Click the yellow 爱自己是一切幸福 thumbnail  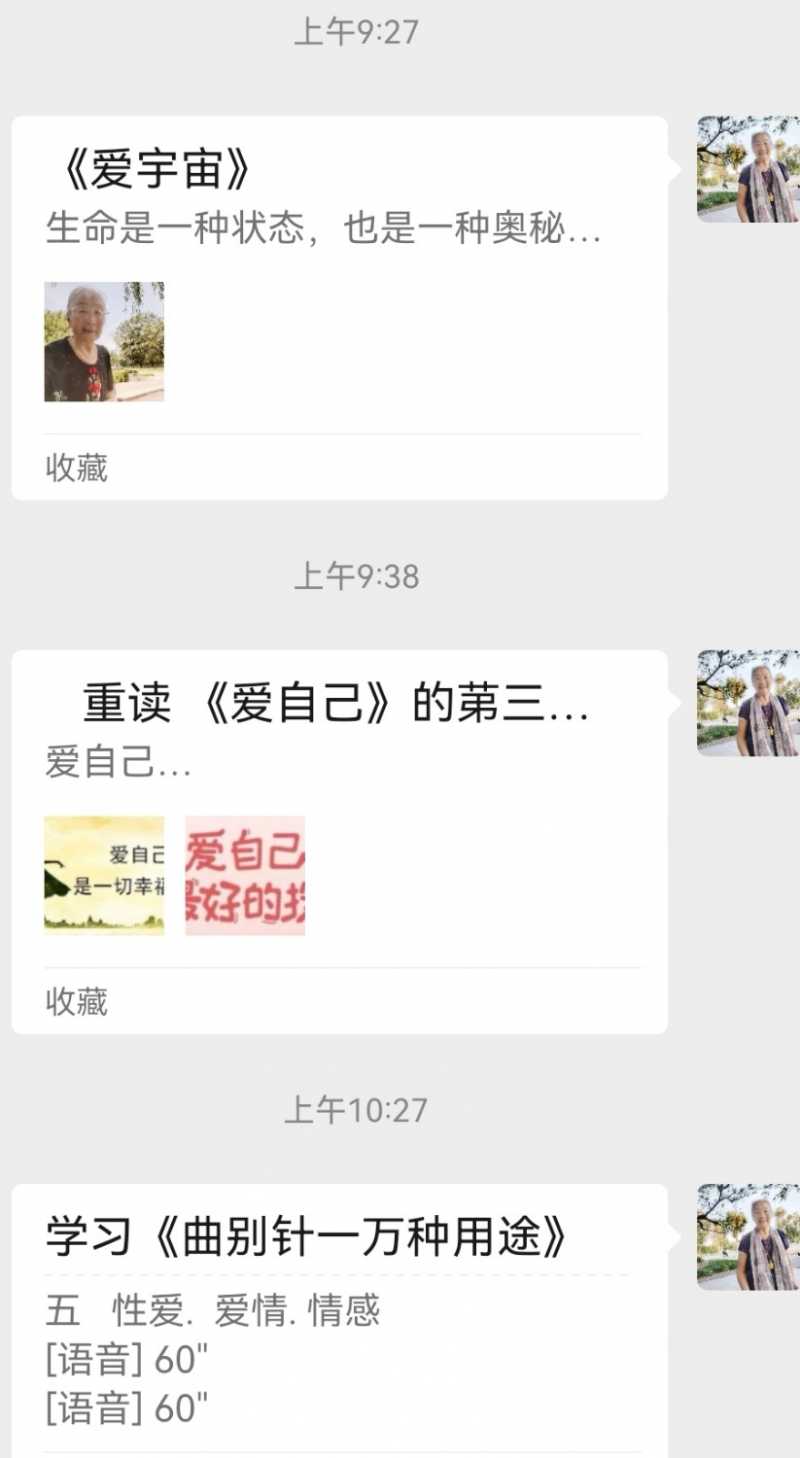pos(104,876)
